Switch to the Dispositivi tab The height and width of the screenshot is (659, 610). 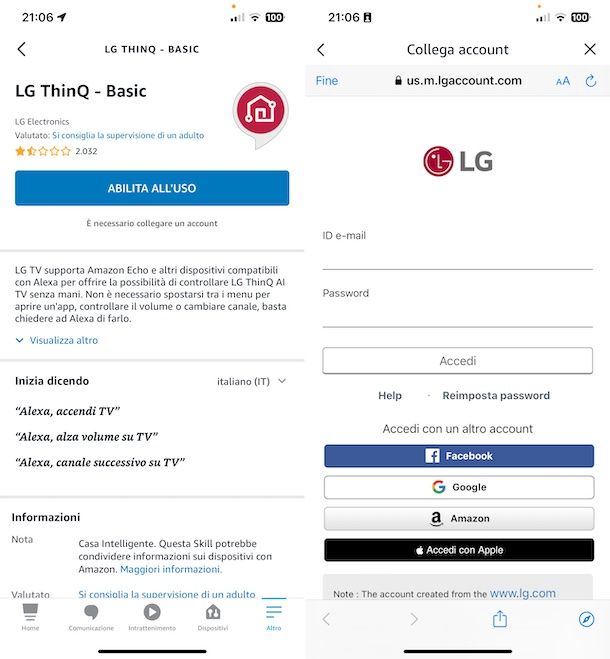tap(213, 617)
